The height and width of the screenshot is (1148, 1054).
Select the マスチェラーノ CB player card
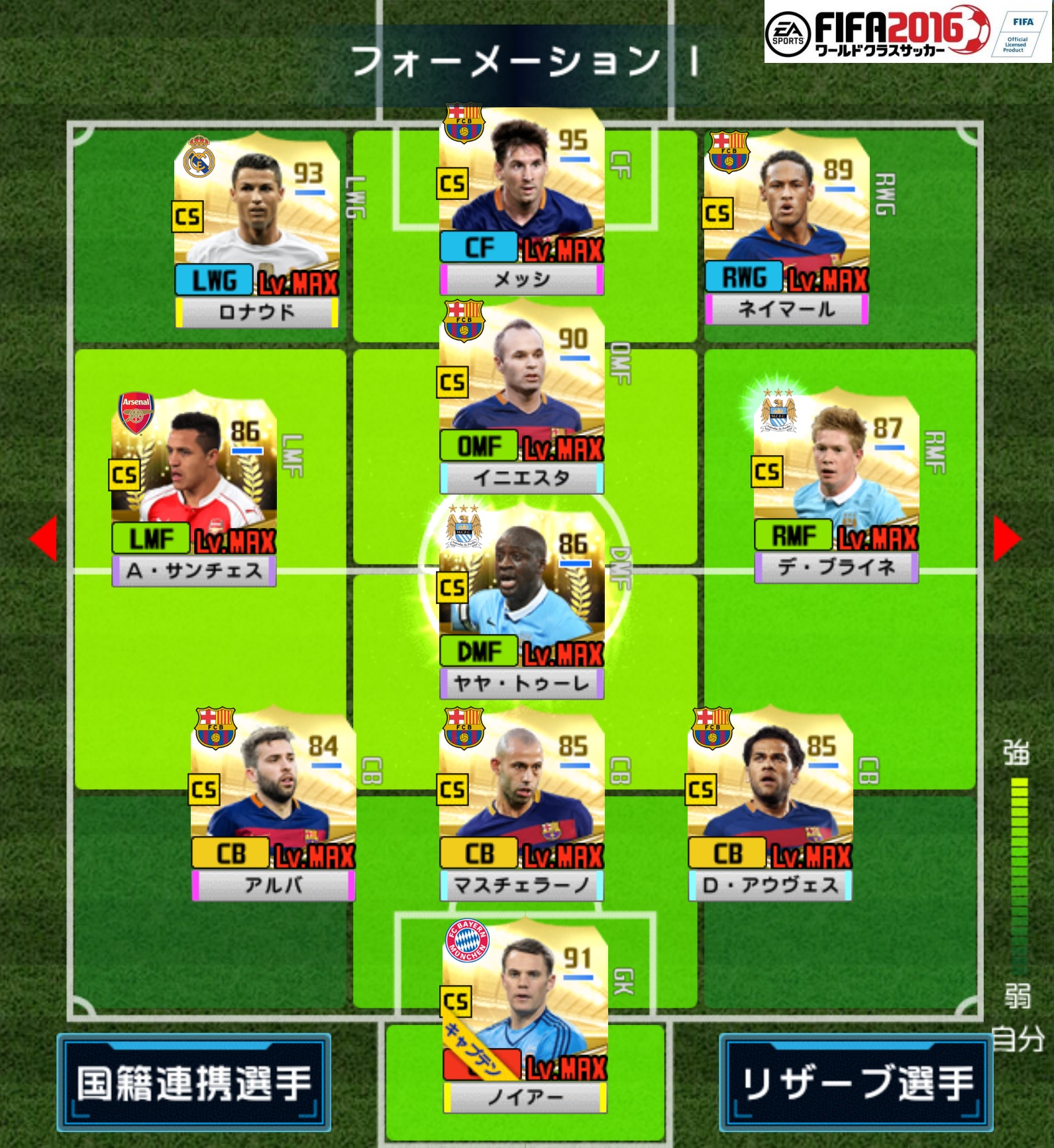521,802
